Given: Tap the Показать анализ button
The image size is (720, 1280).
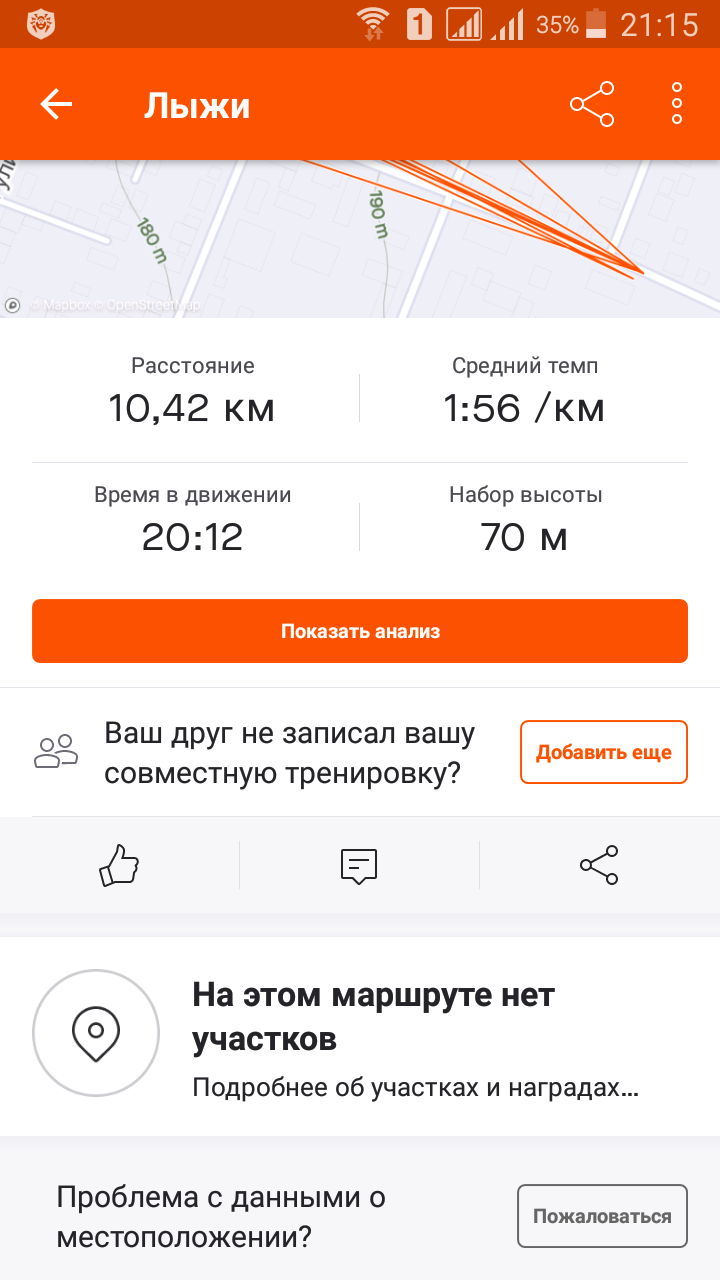Looking at the screenshot, I should pyautogui.click(x=360, y=631).
